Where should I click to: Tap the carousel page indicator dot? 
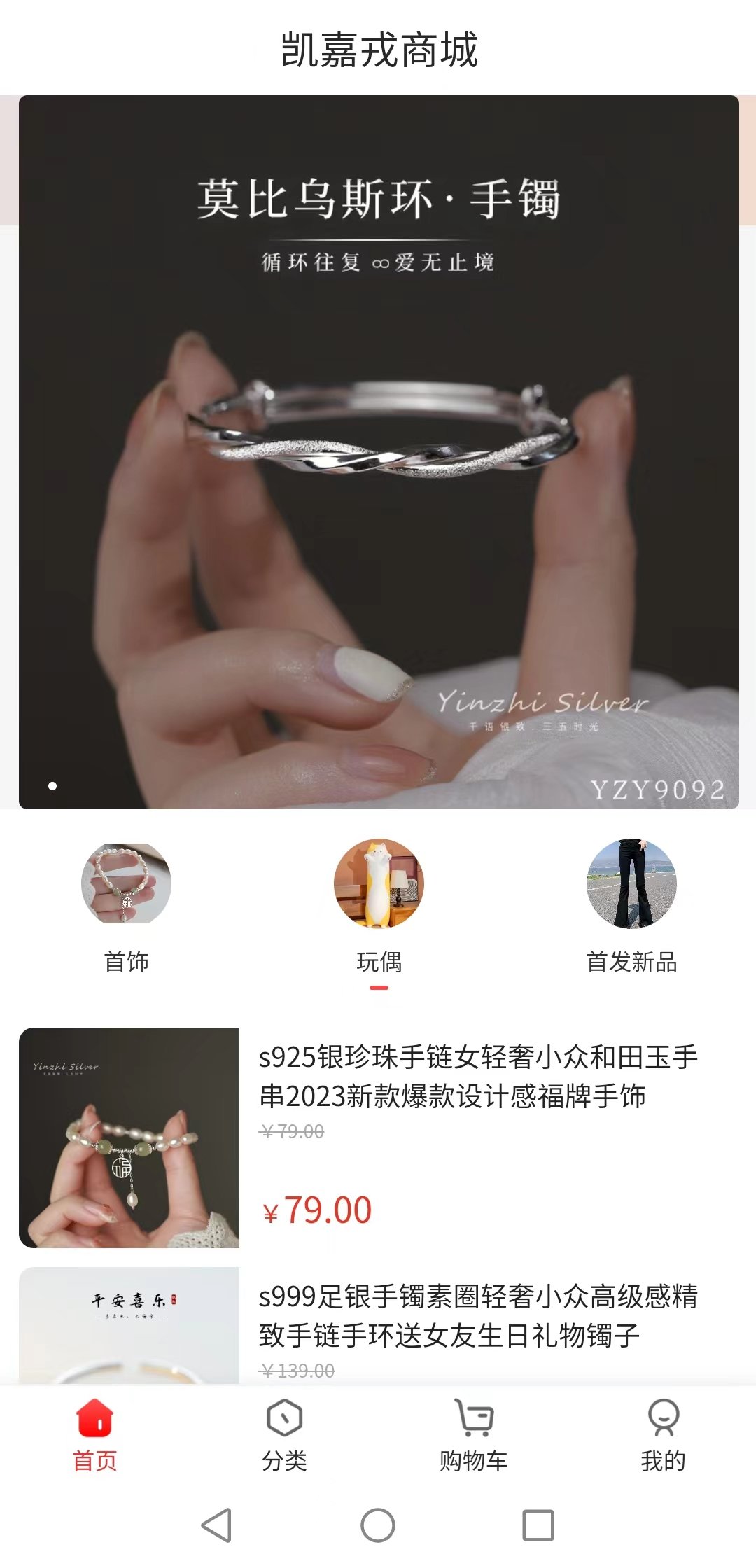coord(51,786)
